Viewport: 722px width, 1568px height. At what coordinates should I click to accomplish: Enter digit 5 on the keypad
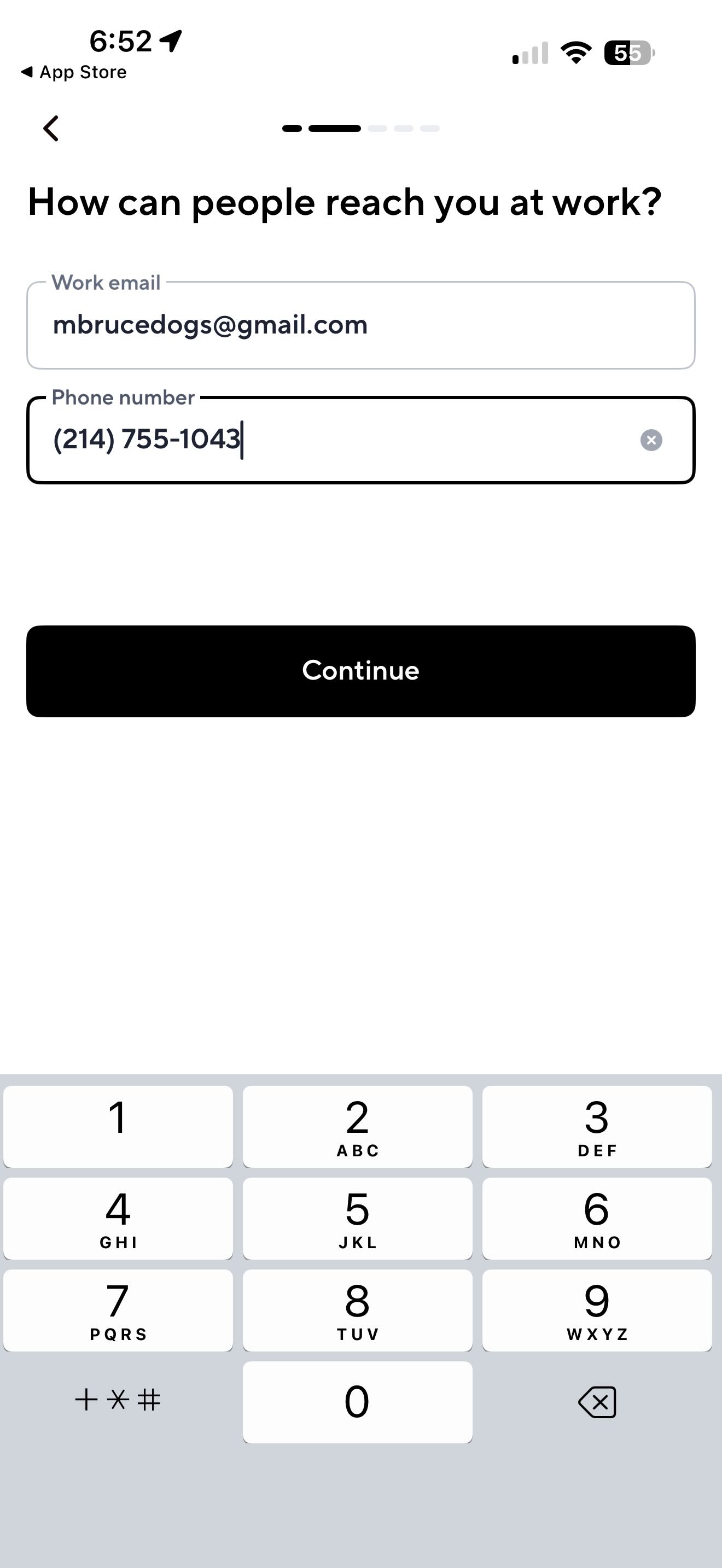point(357,1218)
